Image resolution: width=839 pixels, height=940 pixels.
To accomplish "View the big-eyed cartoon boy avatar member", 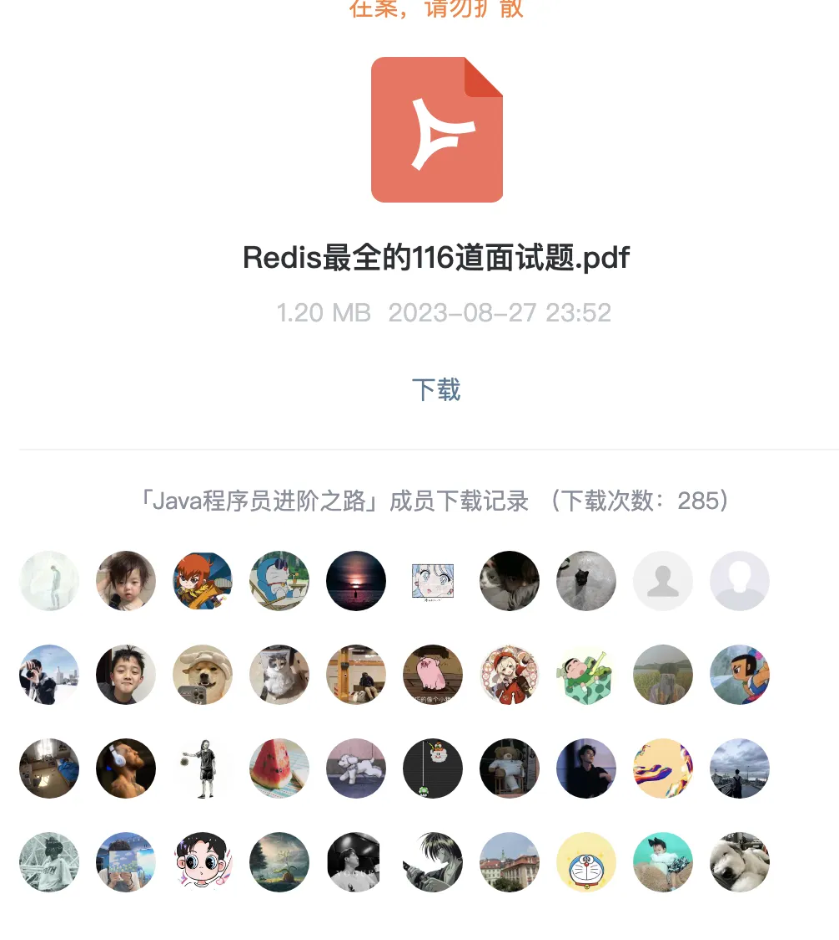I will 203,862.
